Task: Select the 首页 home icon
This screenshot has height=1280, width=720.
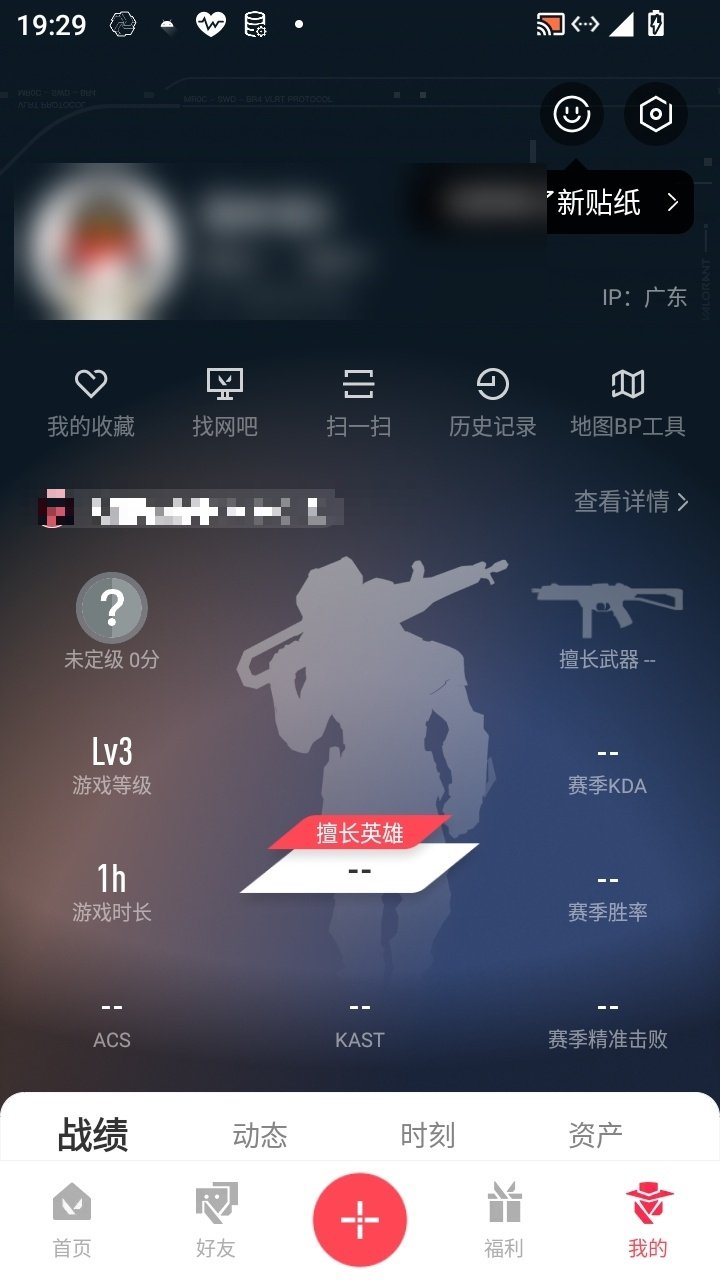Action: (x=69, y=1214)
